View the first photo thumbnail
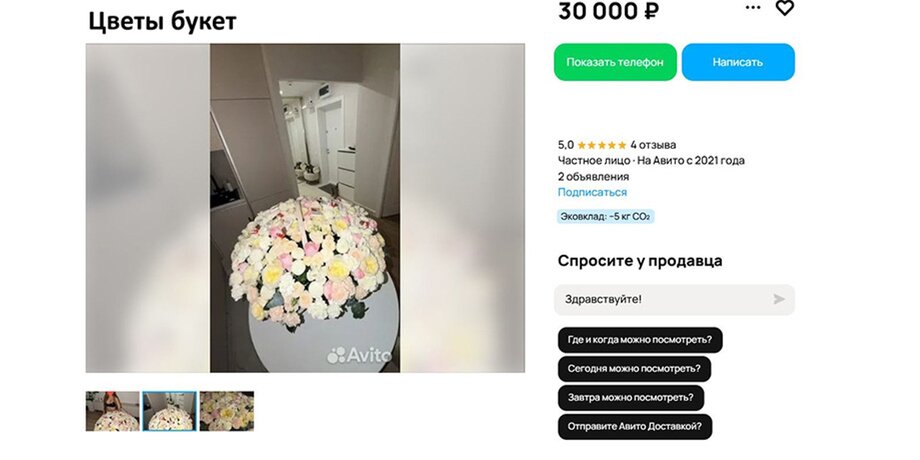The width and height of the screenshot is (920, 460). pyautogui.click(x=112, y=411)
